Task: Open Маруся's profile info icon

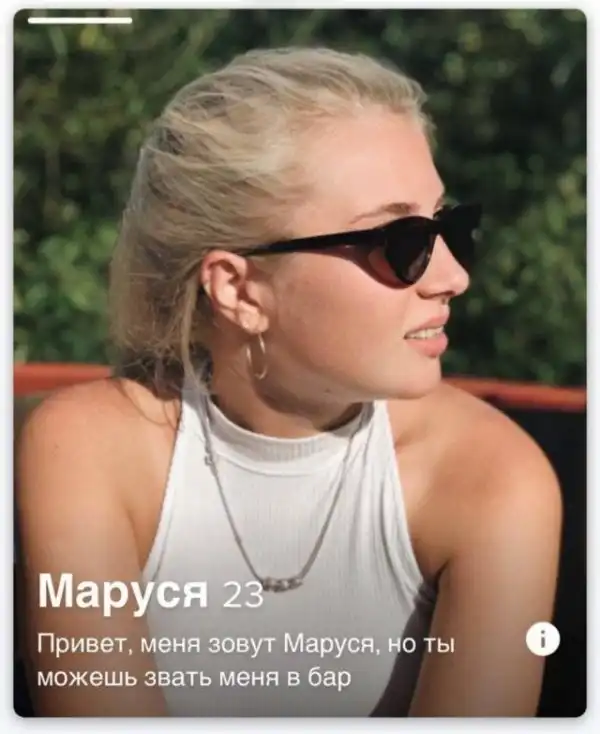Action: [542, 639]
